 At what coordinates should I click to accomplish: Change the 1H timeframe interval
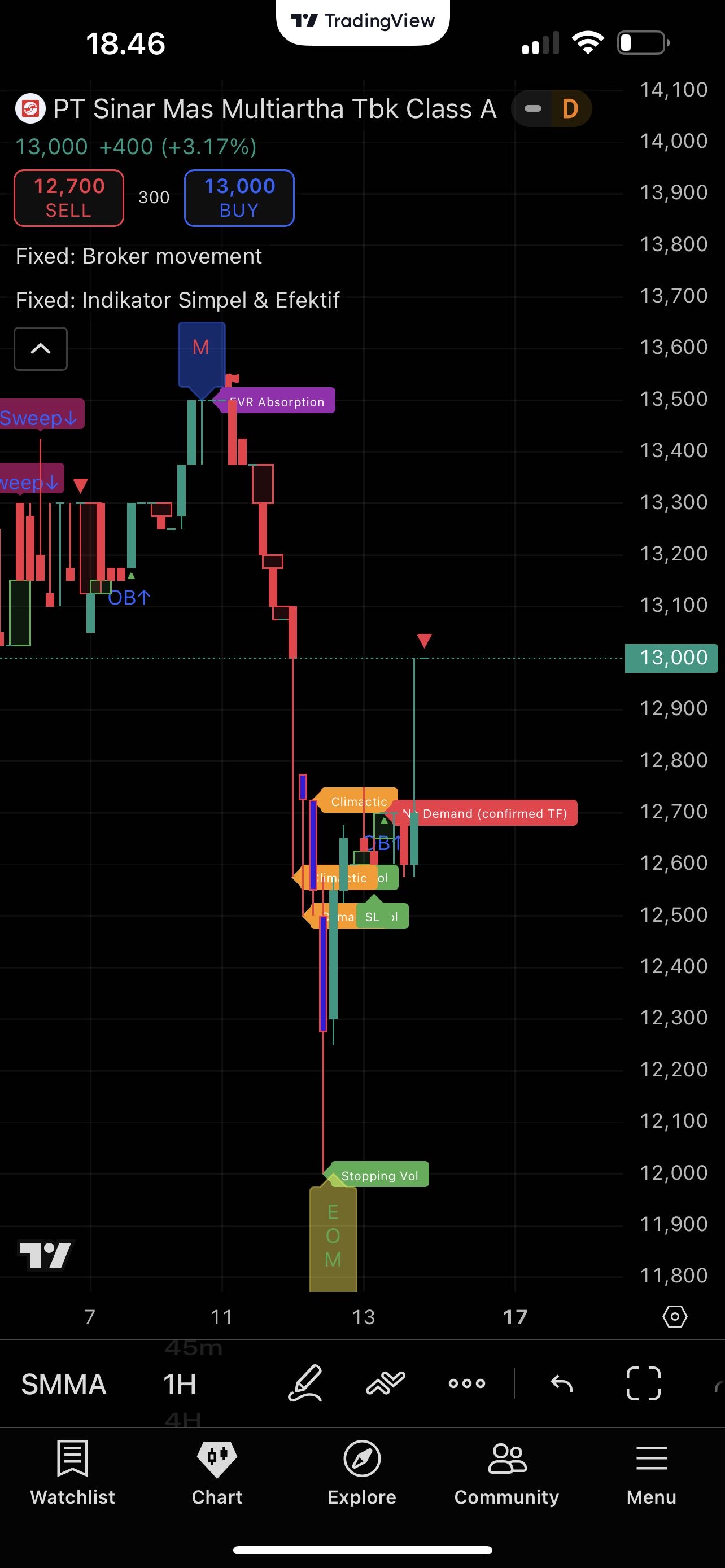coord(180,1384)
